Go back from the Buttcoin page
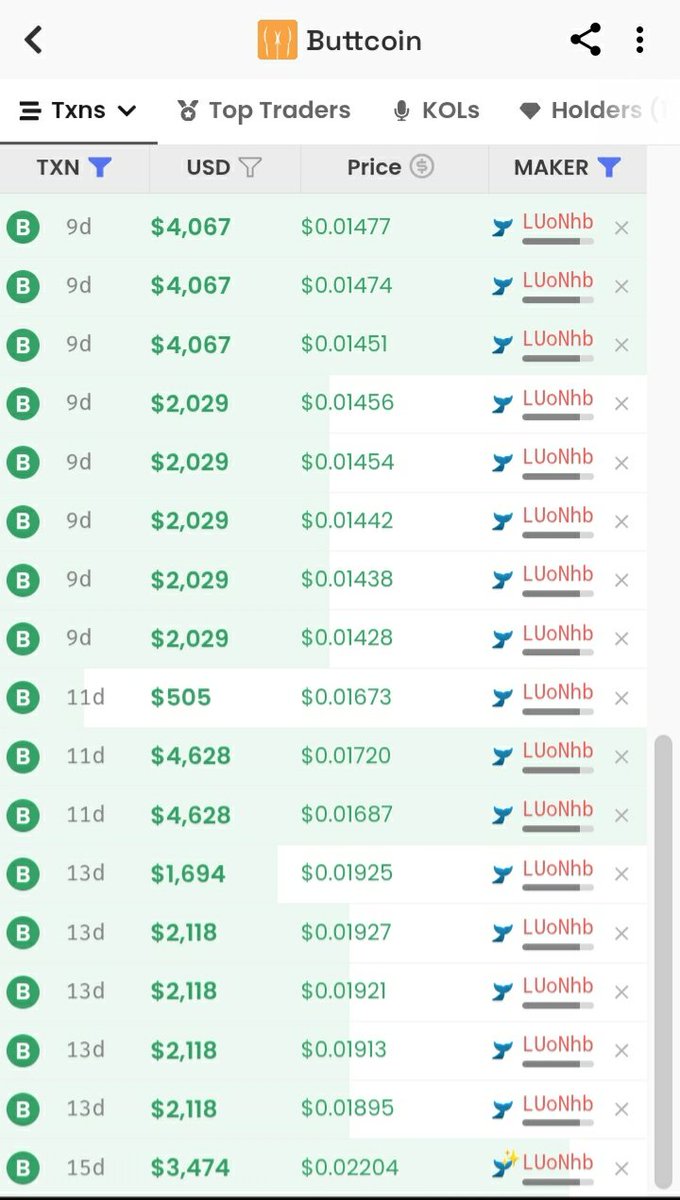 coord(34,40)
